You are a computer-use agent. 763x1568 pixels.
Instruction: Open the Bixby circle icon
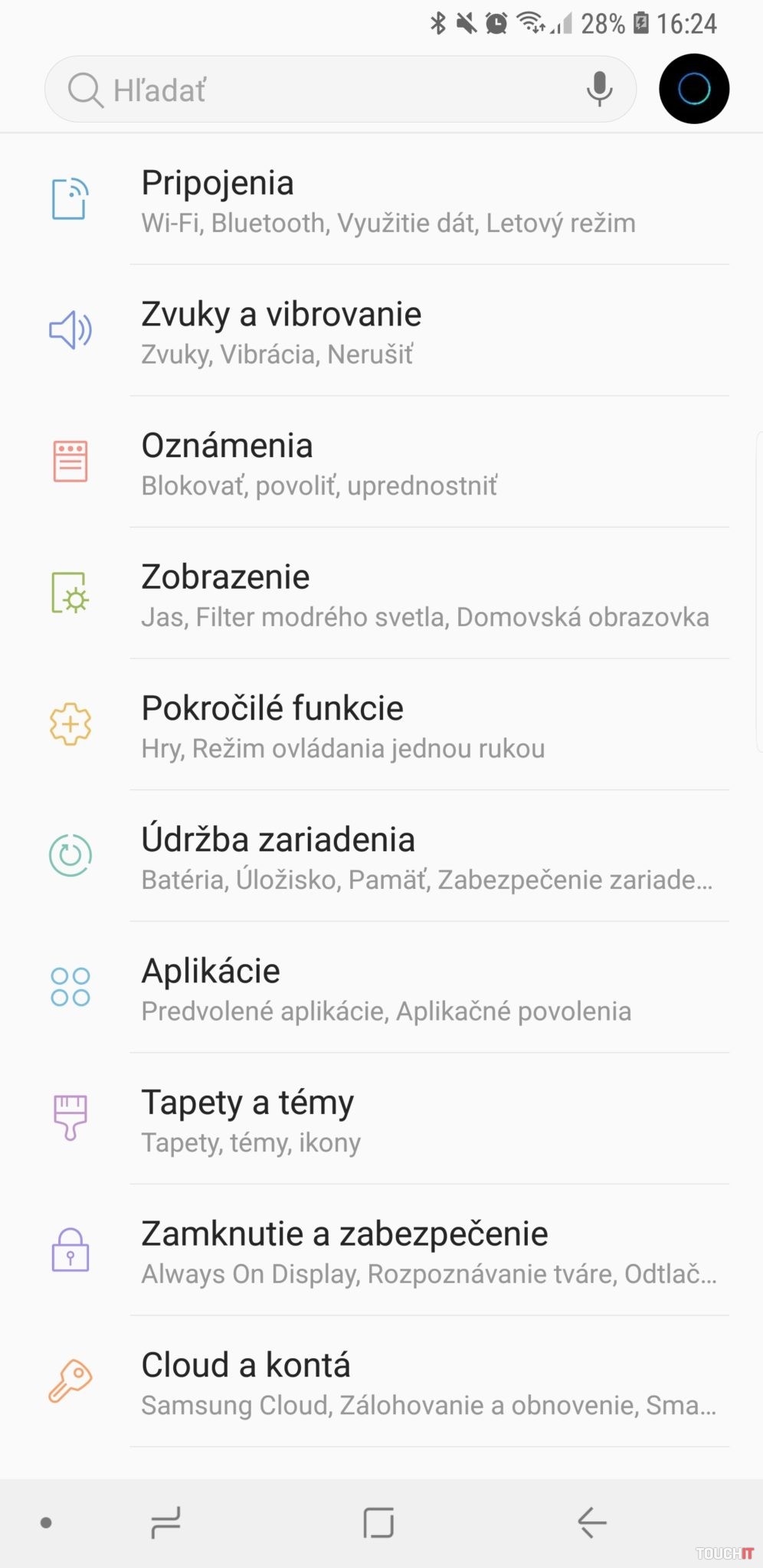click(693, 89)
